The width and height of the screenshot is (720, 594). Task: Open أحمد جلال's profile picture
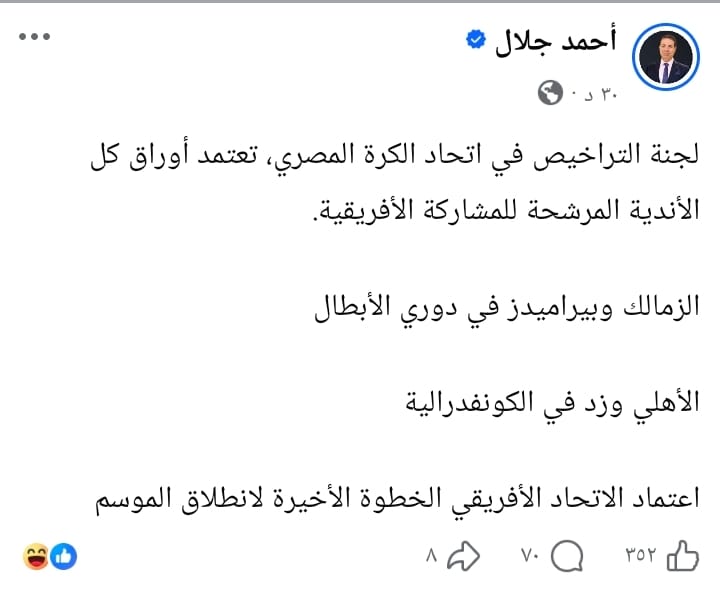pos(666,57)
